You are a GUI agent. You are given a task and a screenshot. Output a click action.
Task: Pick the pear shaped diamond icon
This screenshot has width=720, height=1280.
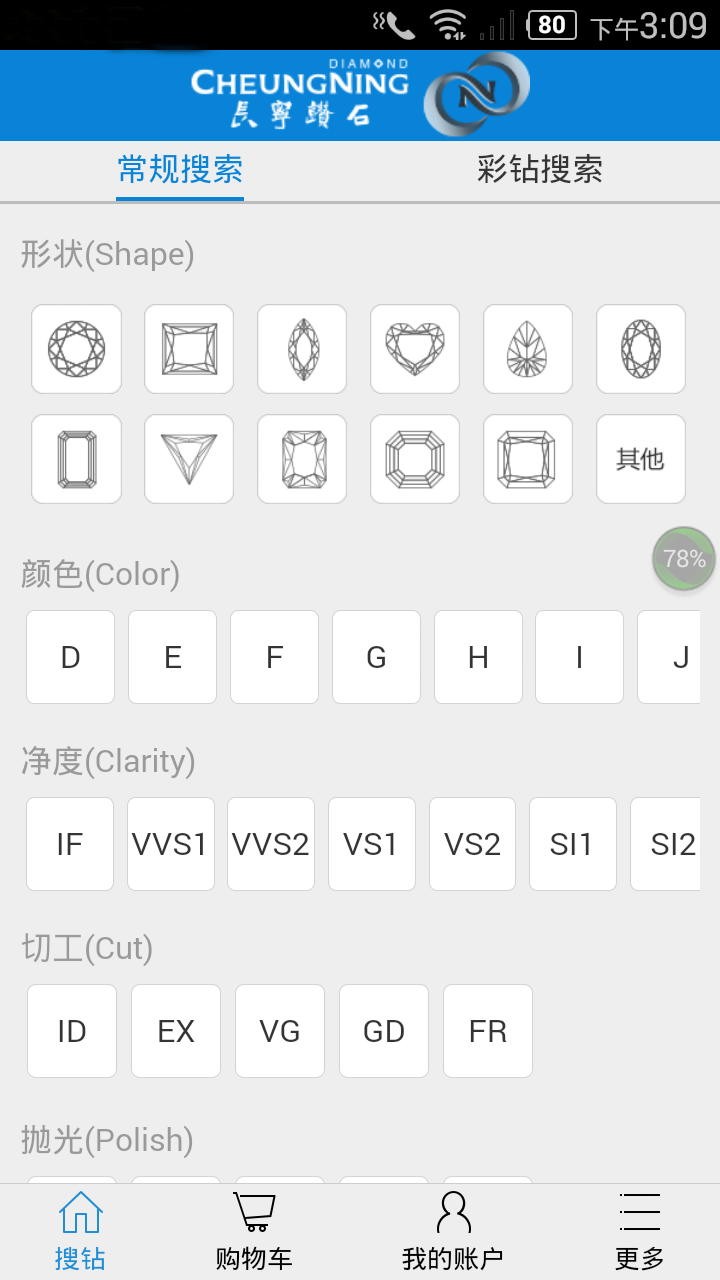pyautogui.click(x=527, y=349)
